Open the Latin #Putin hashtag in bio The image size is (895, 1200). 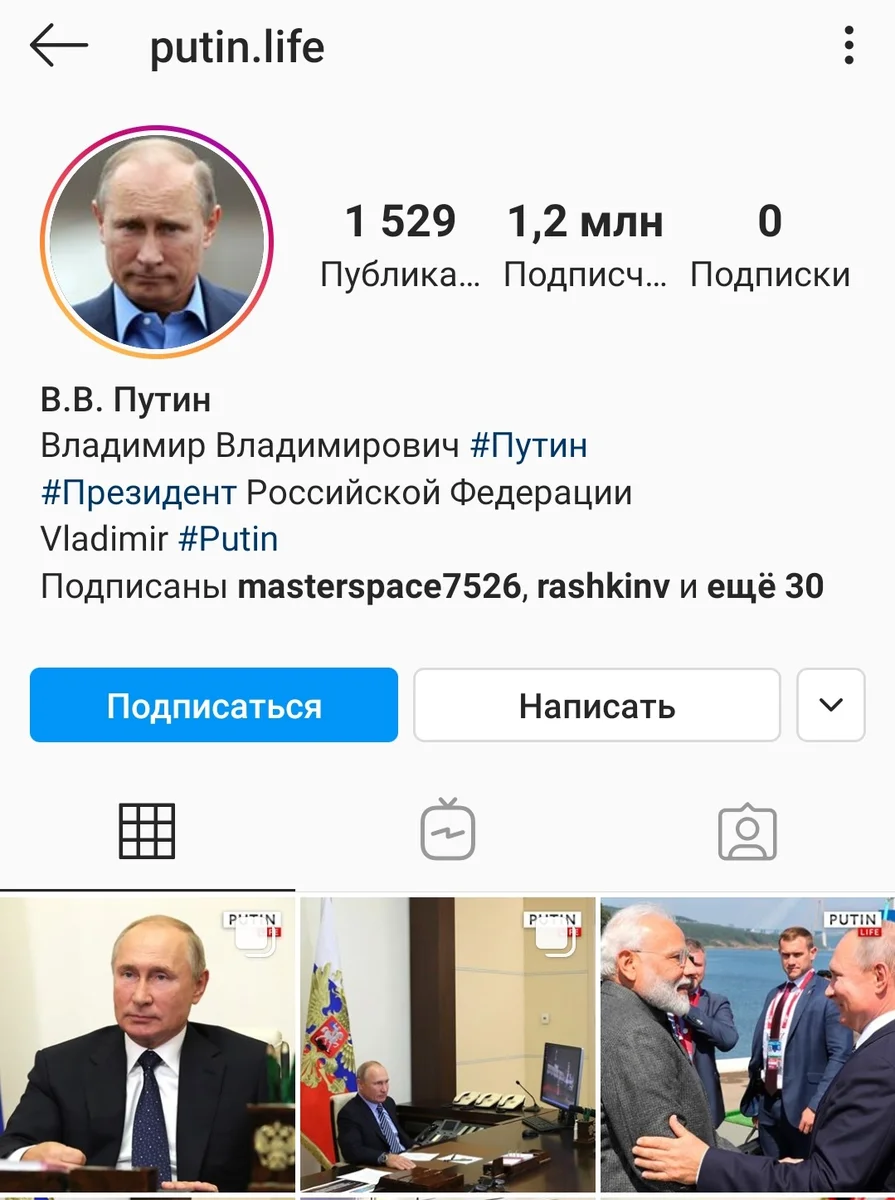coord(228,540)
